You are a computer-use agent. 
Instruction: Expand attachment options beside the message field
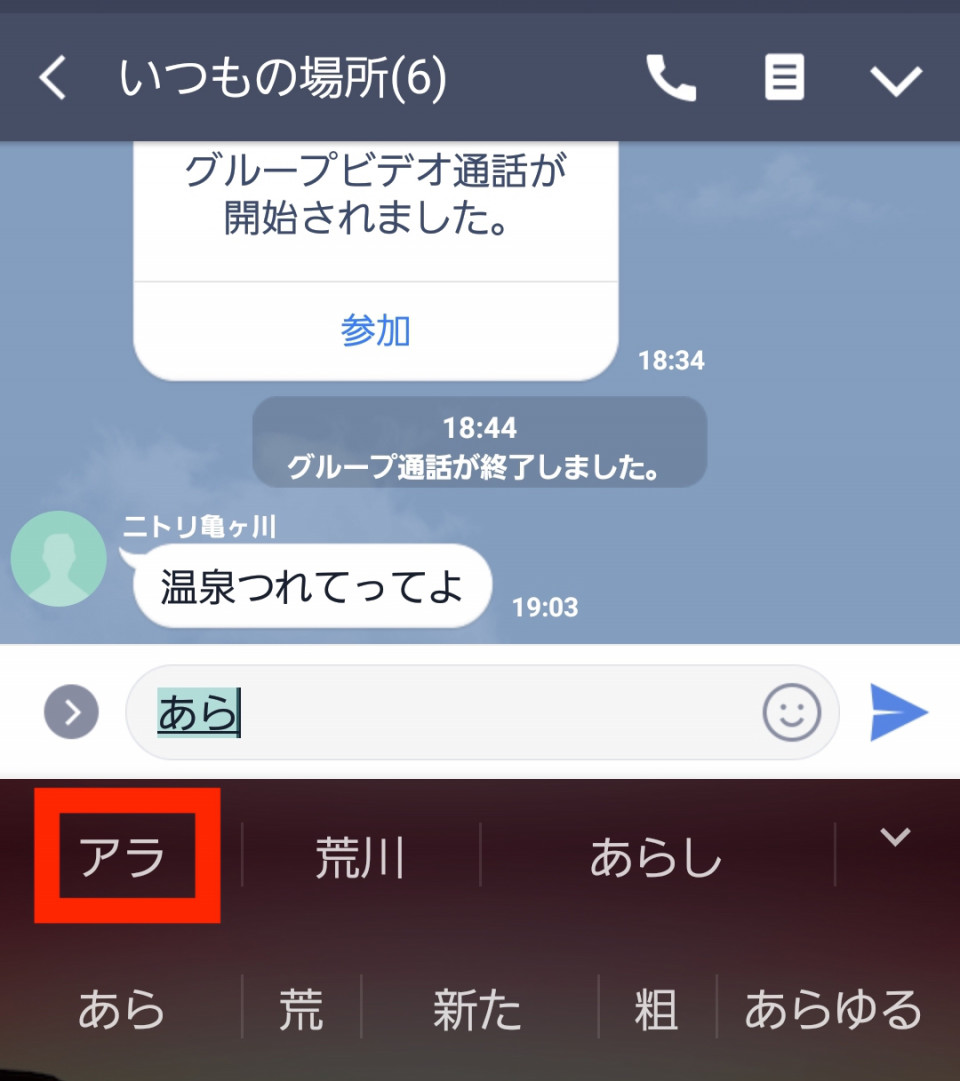click(x=71, y=712)
